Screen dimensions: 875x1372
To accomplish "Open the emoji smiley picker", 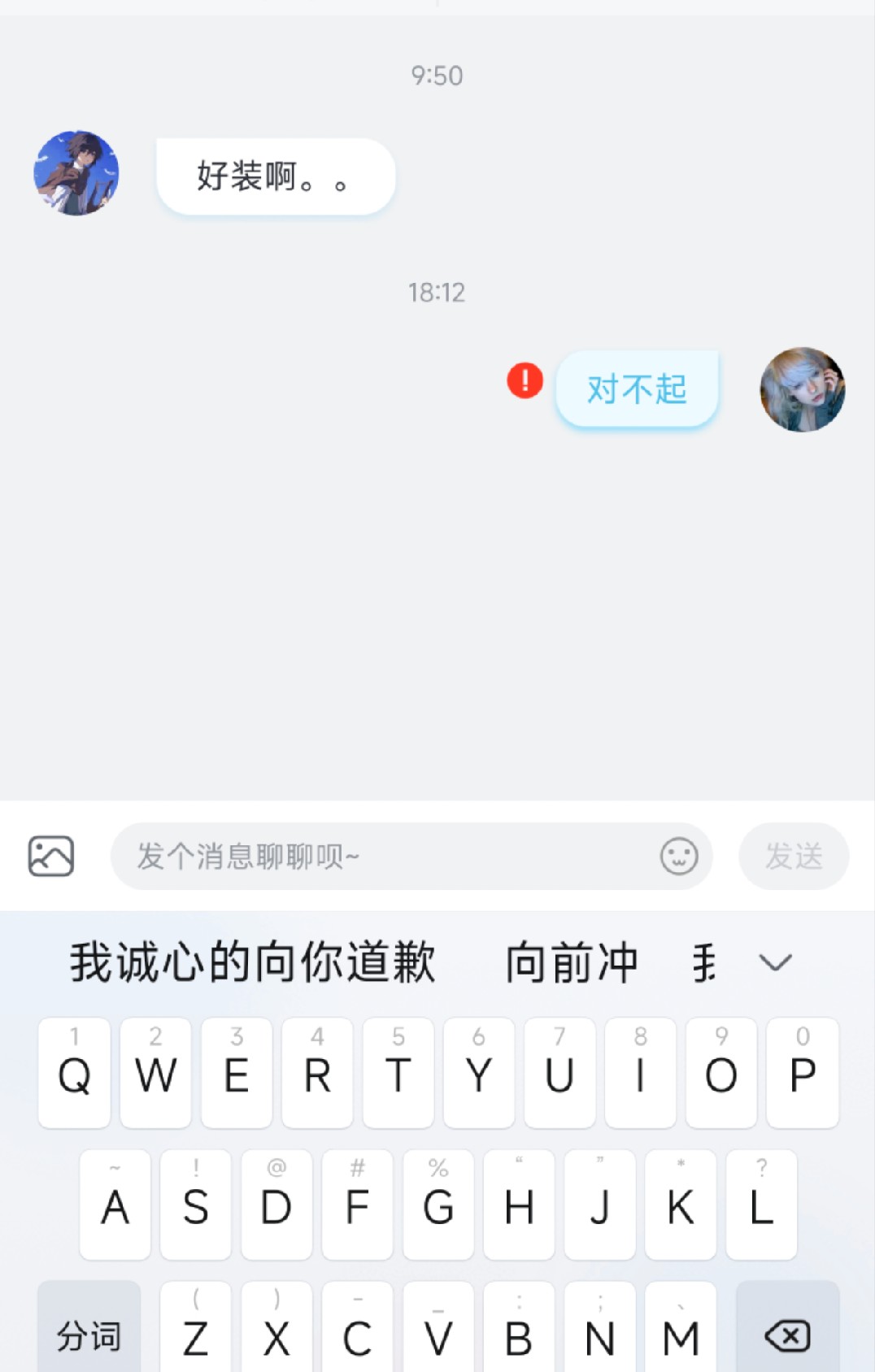I will click(x=679, y=856).
